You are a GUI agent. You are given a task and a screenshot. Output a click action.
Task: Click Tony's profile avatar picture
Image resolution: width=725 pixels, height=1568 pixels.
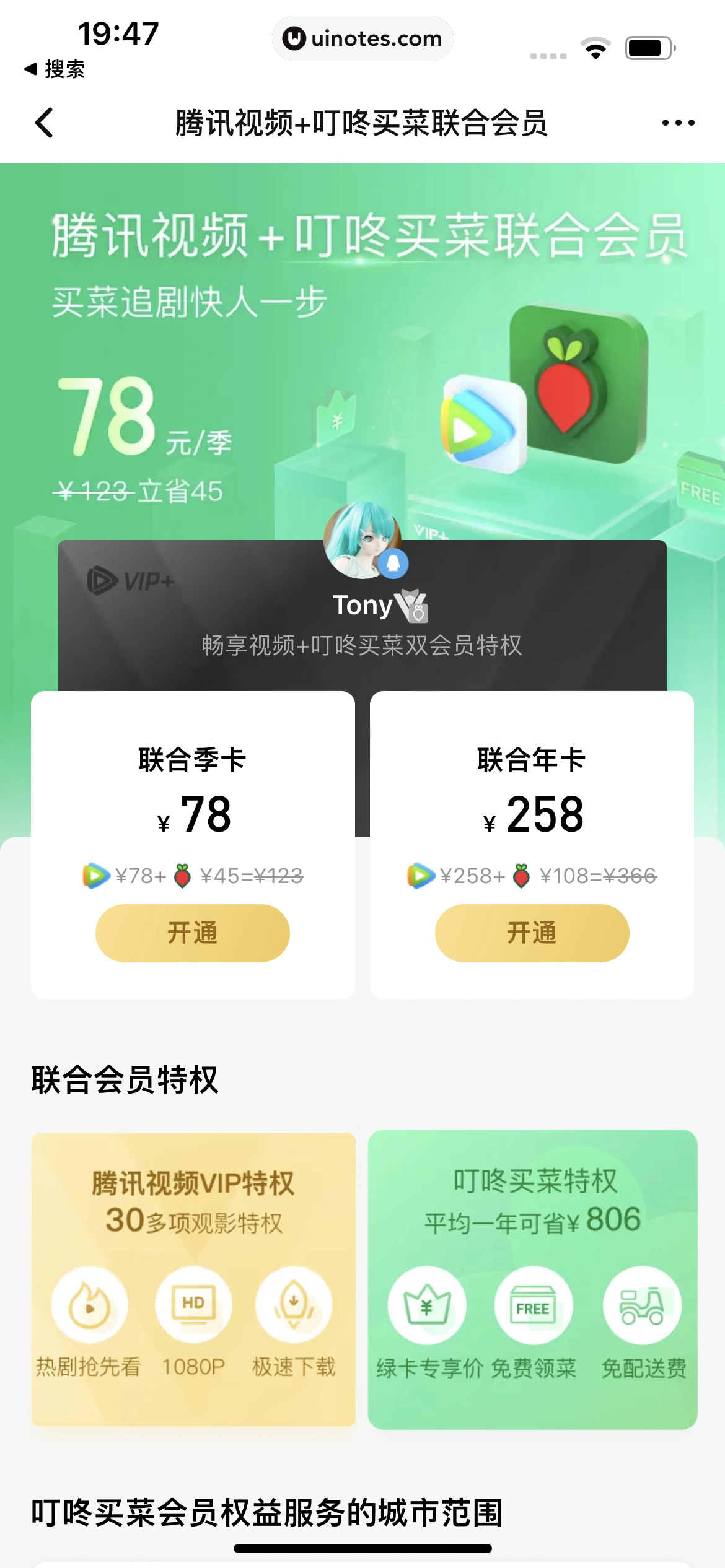click(x=362, y=545)
